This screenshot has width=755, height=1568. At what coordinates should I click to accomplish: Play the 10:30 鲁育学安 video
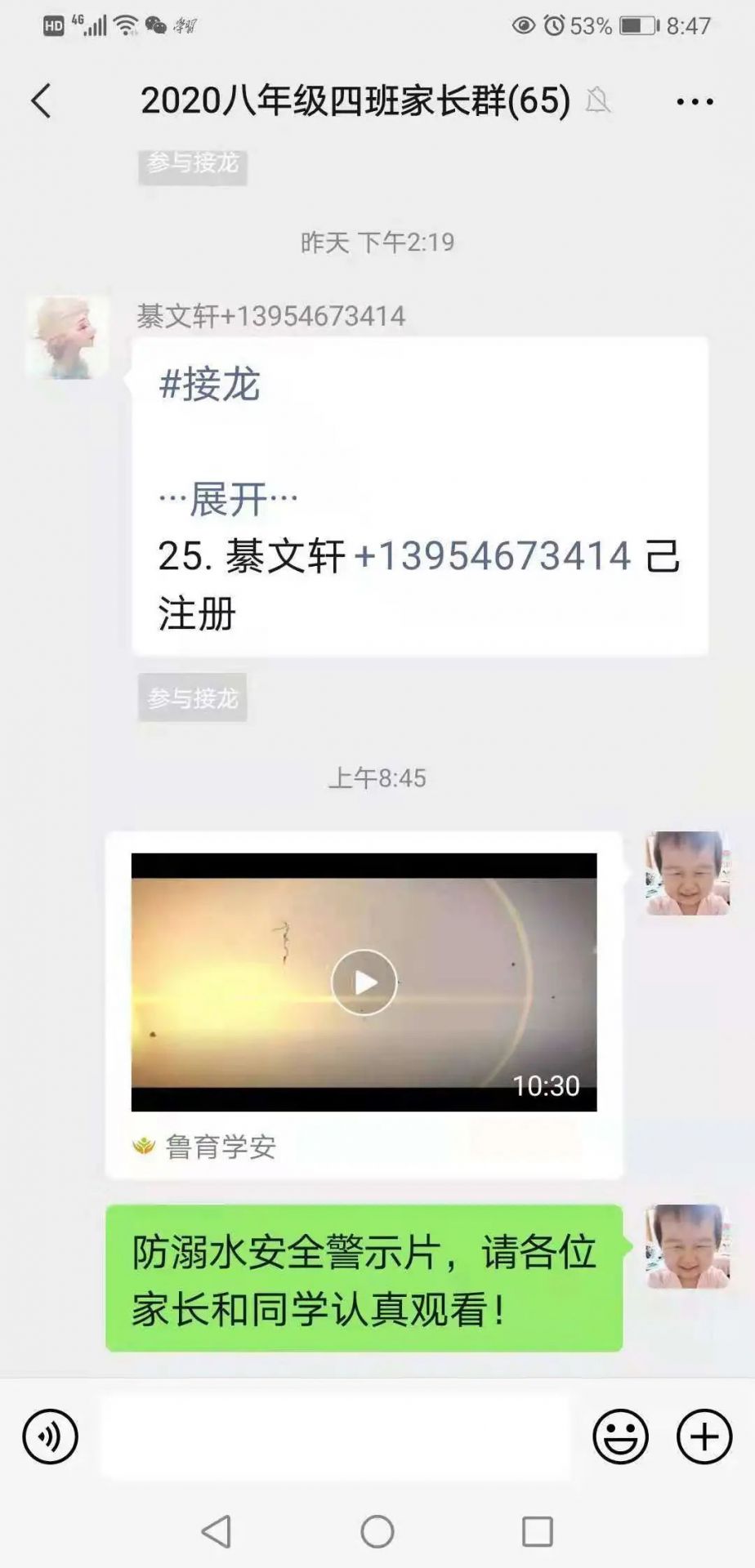(x=364, y=982)
